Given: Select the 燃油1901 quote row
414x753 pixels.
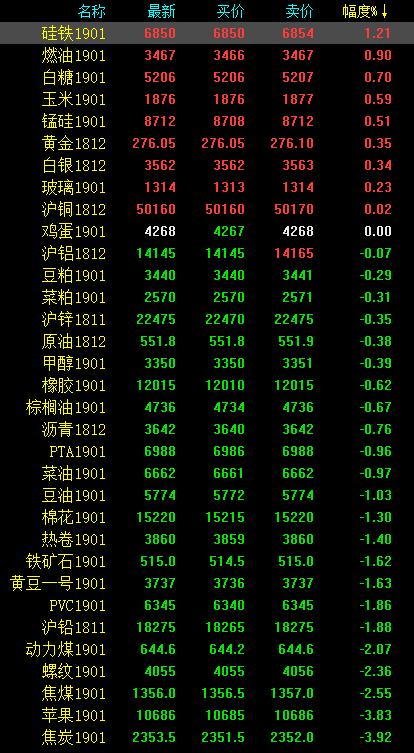Looking at the screenshot, I should 207,55.
